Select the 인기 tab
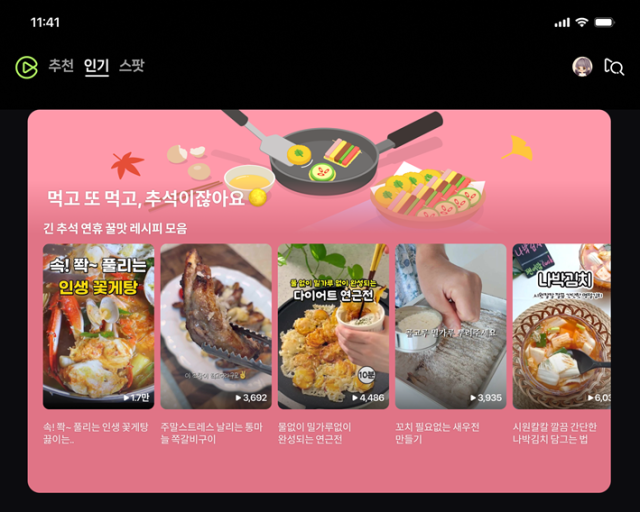Viewport: 640px width, 512px height. (x=96, y=66)
